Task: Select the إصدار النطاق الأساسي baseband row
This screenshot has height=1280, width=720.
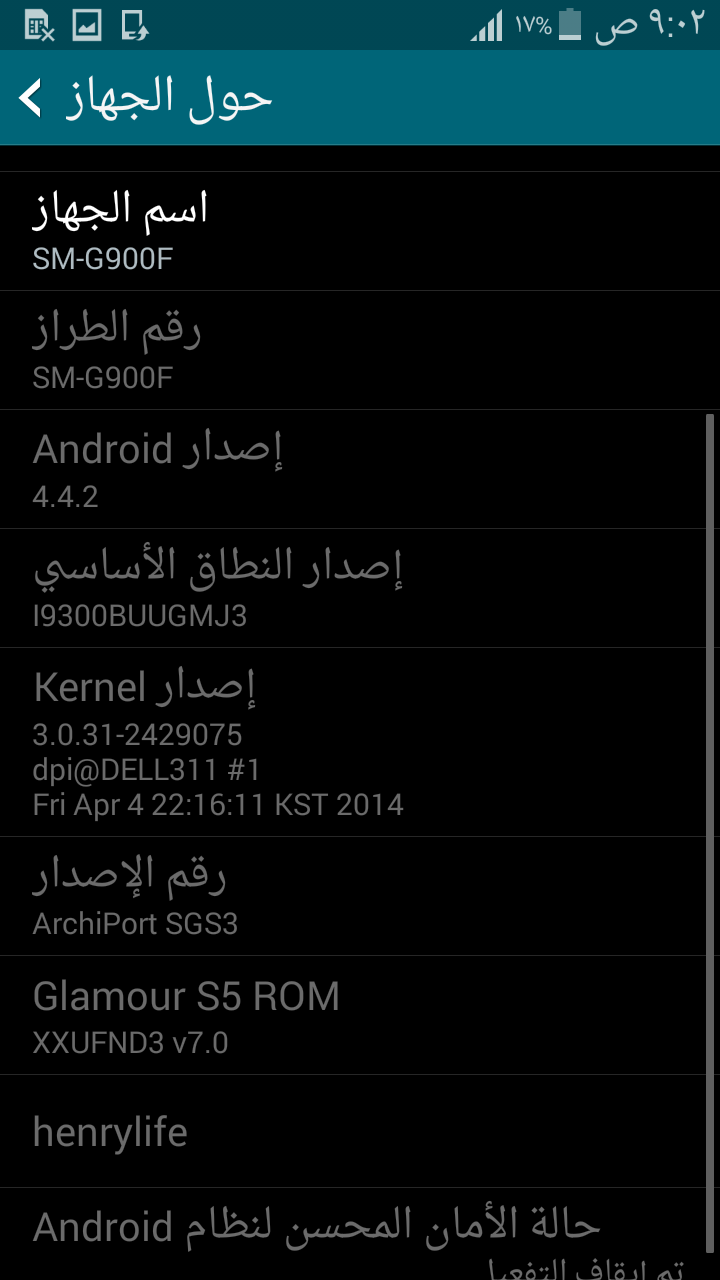Action: coord(360,588)
